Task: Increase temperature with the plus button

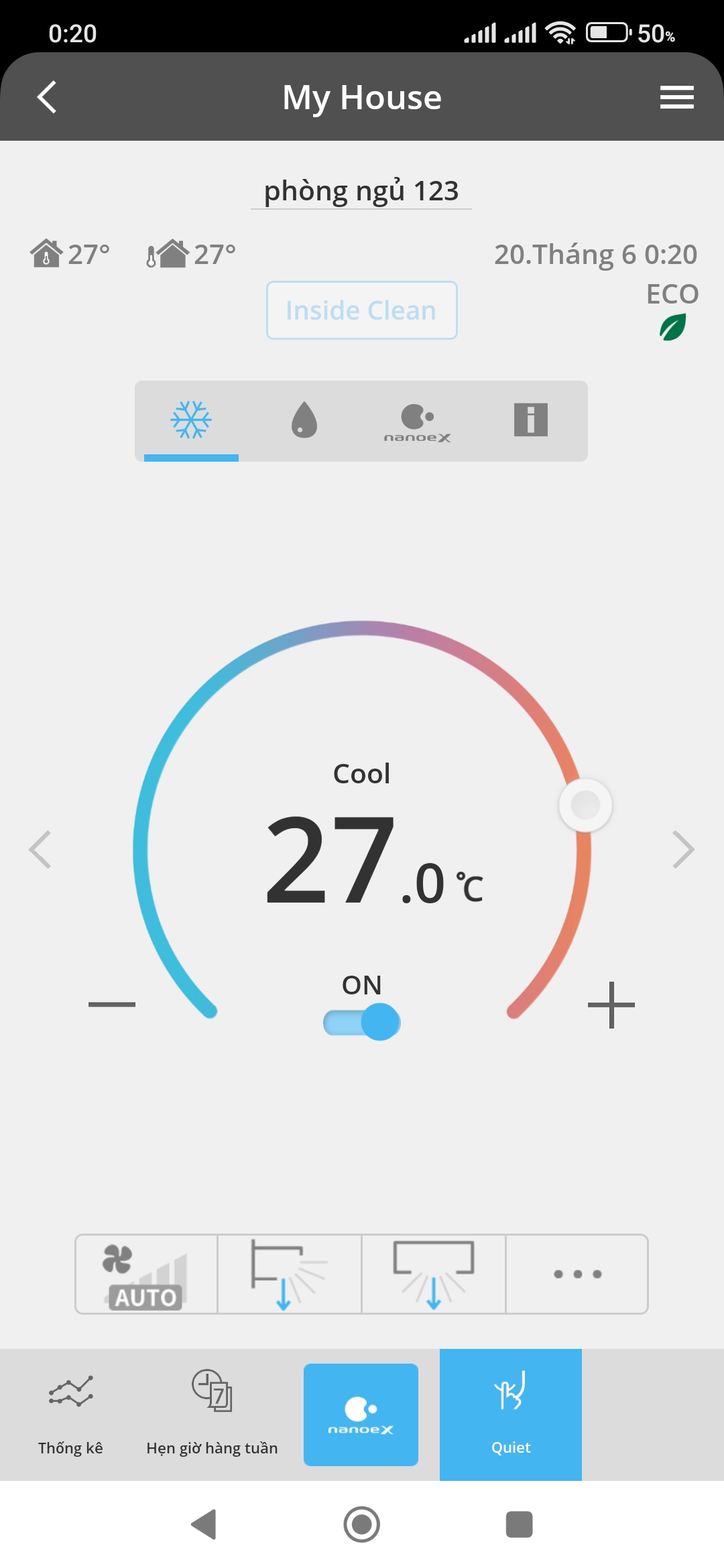Action: (x=611, y=1004)
